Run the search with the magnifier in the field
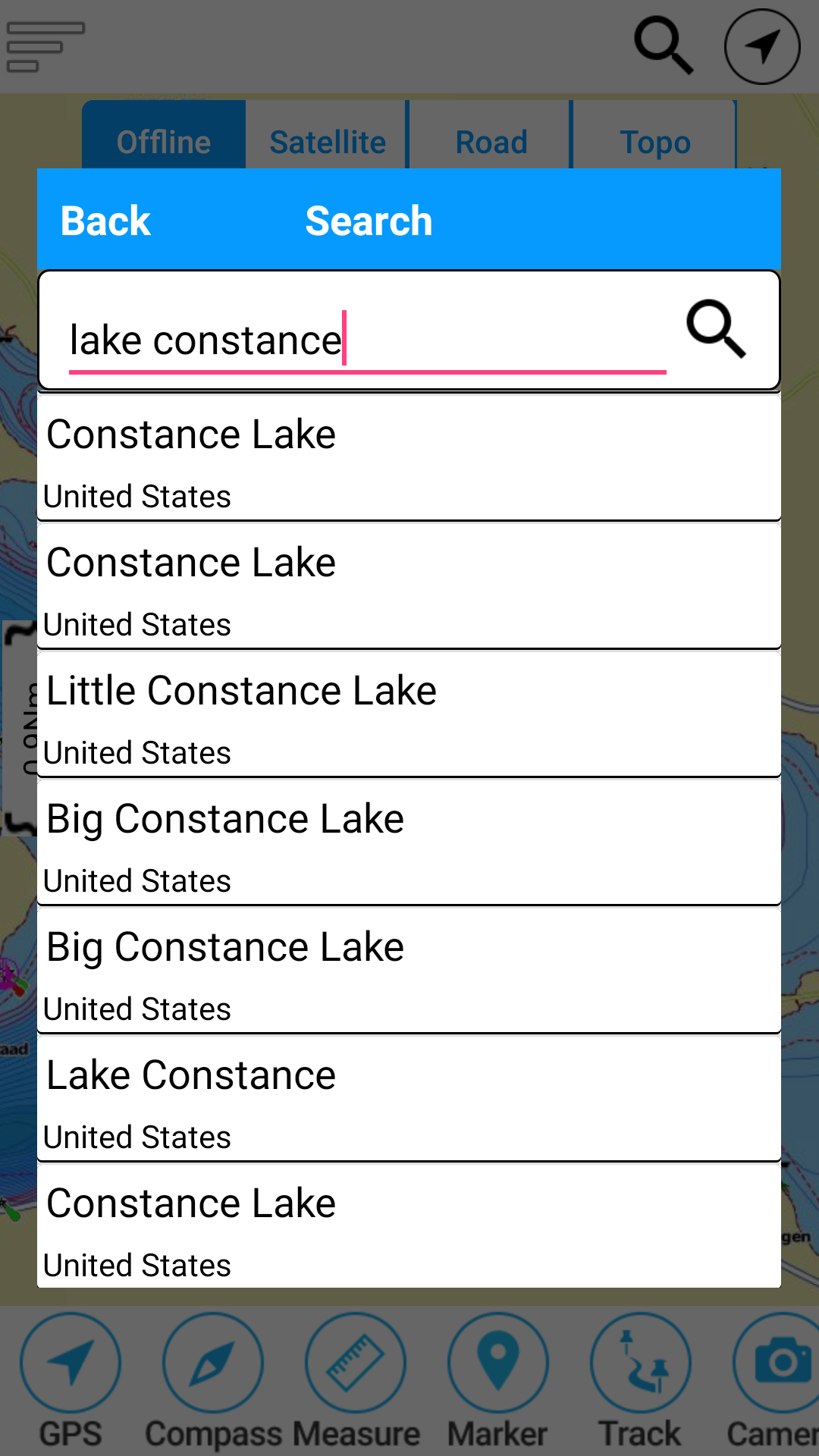This screenshot has width=819, height=1456. [x=716, y=331]
